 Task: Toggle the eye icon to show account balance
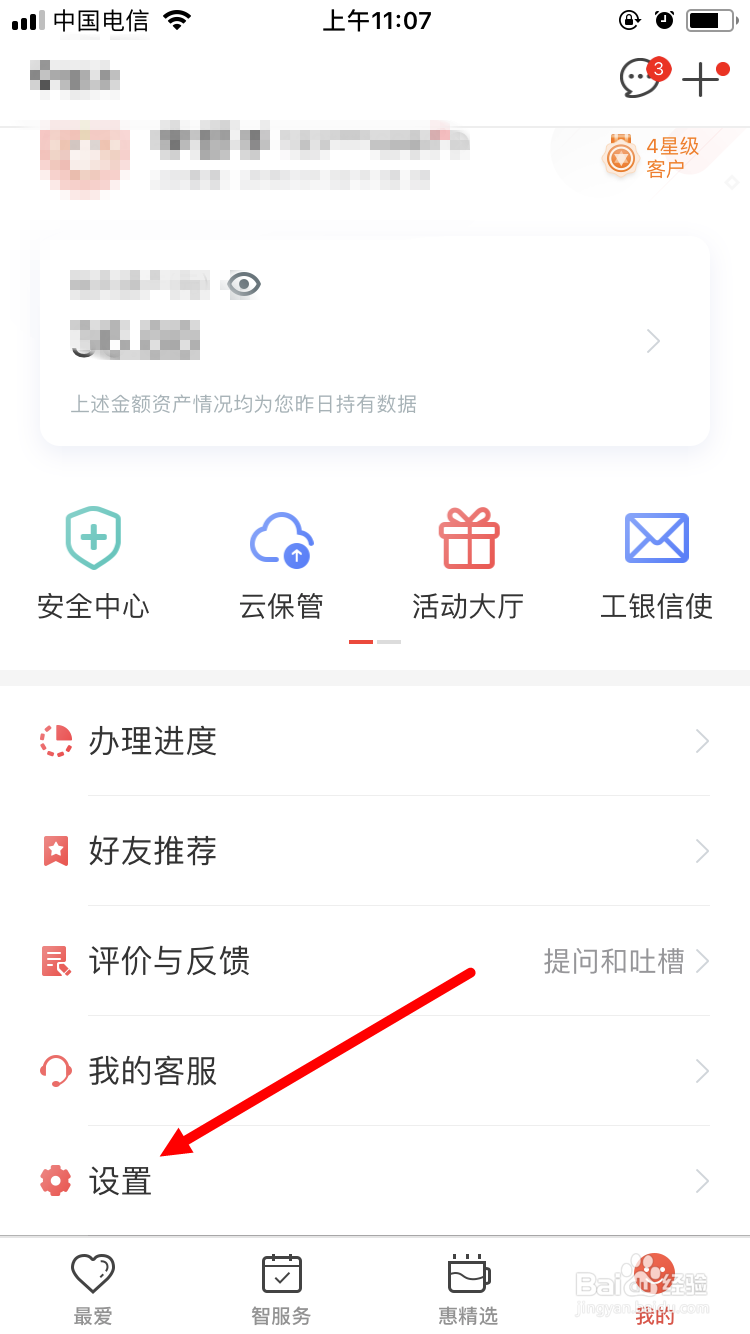point(243,285)
